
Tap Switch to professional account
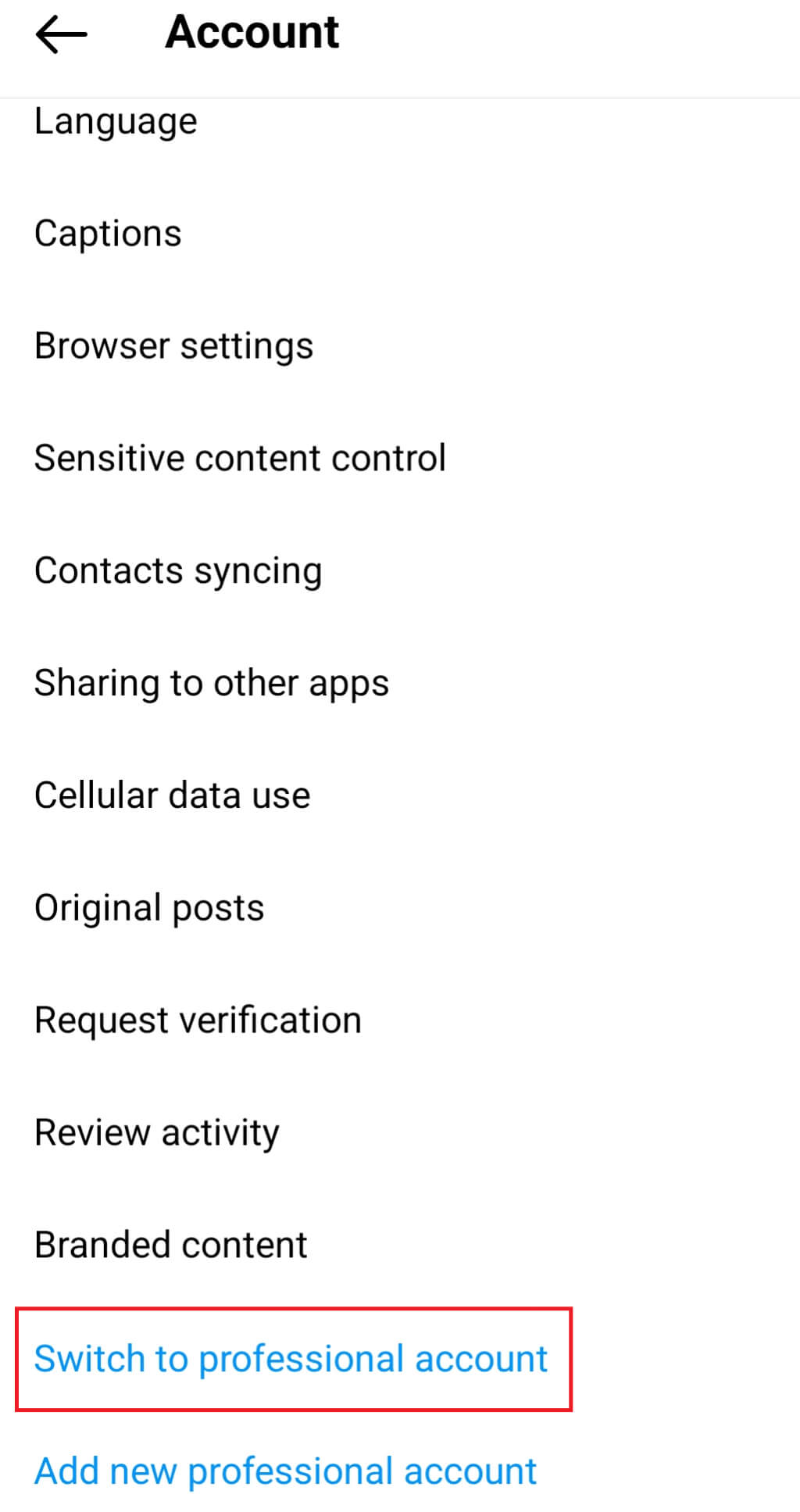coord(291,1359)
